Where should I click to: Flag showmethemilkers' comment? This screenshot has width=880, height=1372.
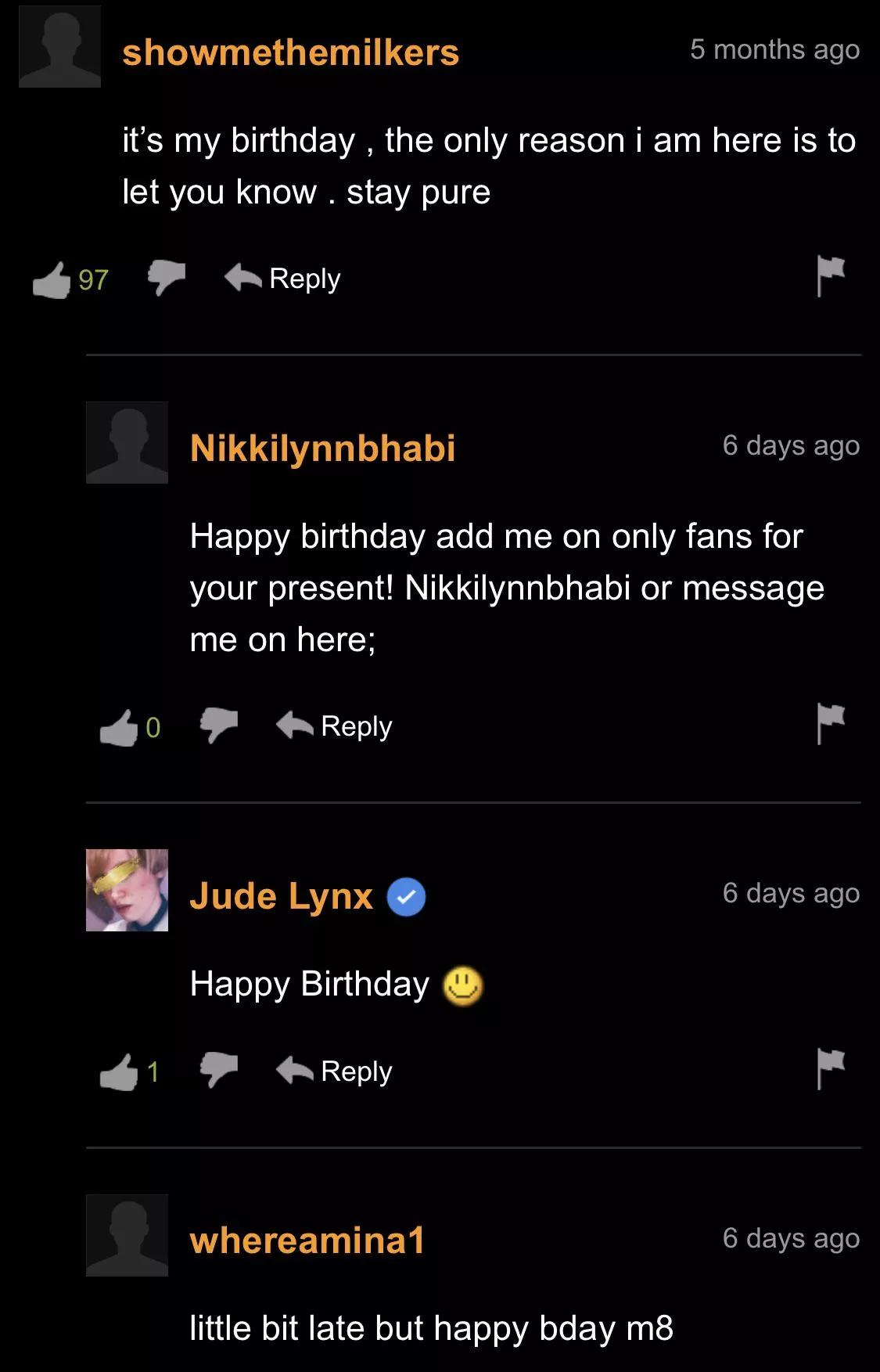coord(830,275)
